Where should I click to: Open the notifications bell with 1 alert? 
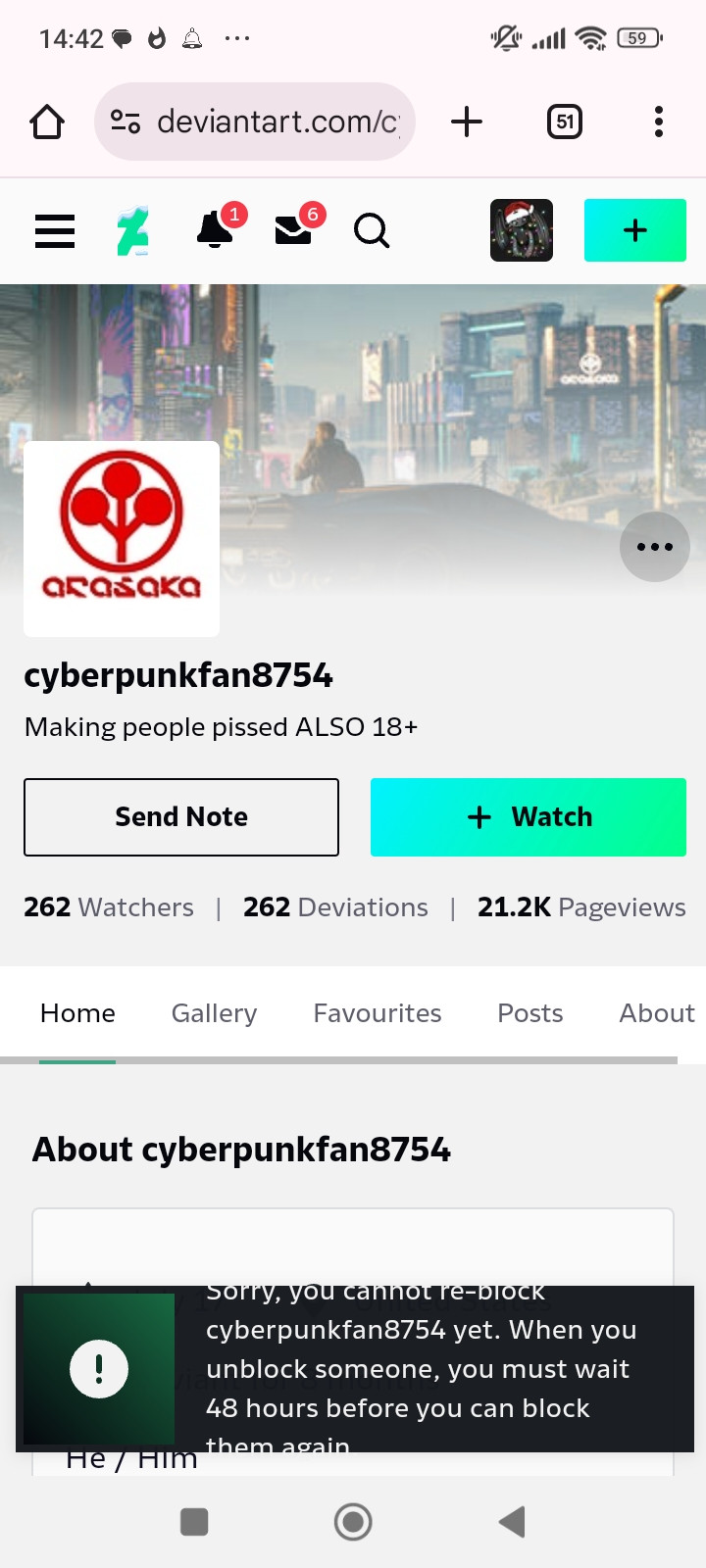tap(216, 231)
